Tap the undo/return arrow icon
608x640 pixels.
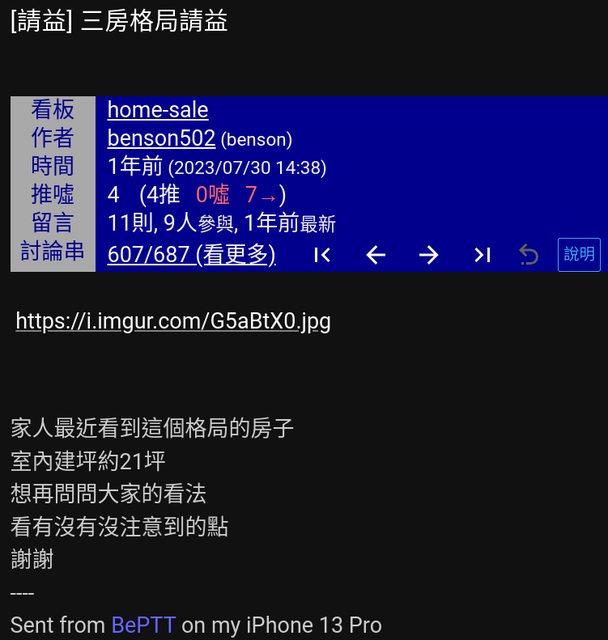coord(529,255)
